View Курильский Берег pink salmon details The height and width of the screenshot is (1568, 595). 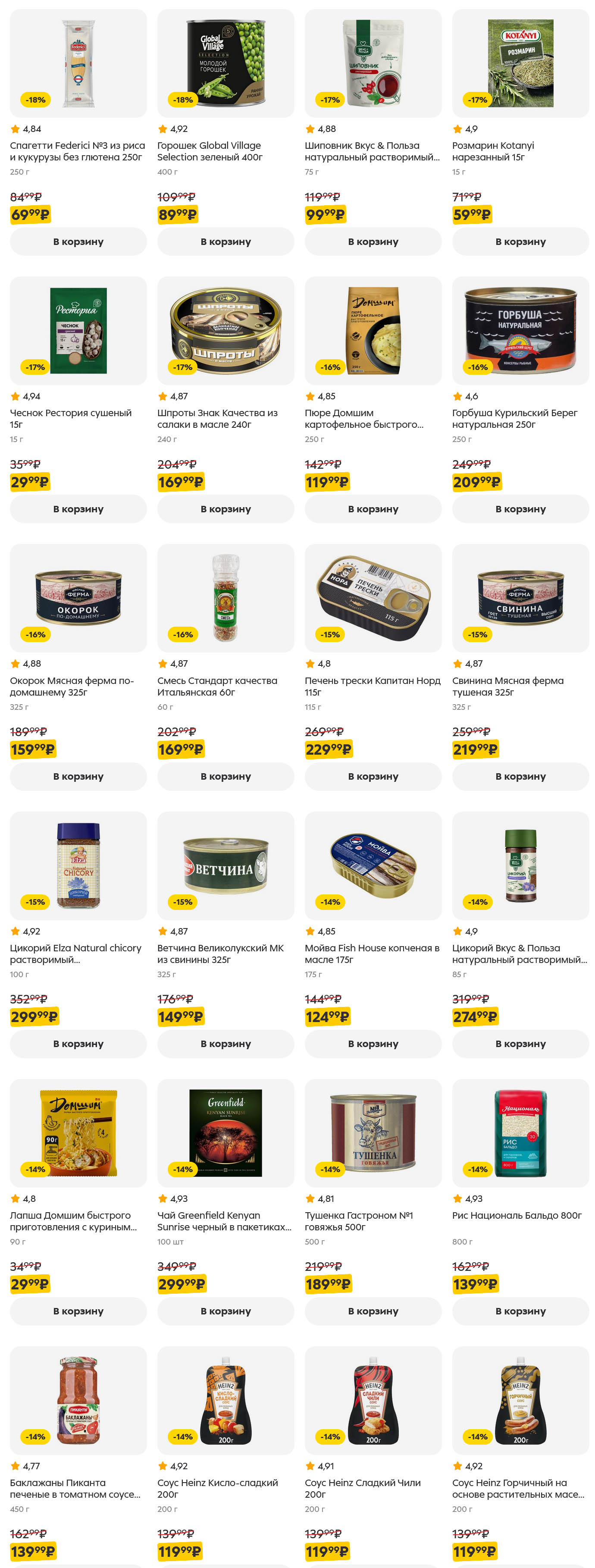pos(520,330)
